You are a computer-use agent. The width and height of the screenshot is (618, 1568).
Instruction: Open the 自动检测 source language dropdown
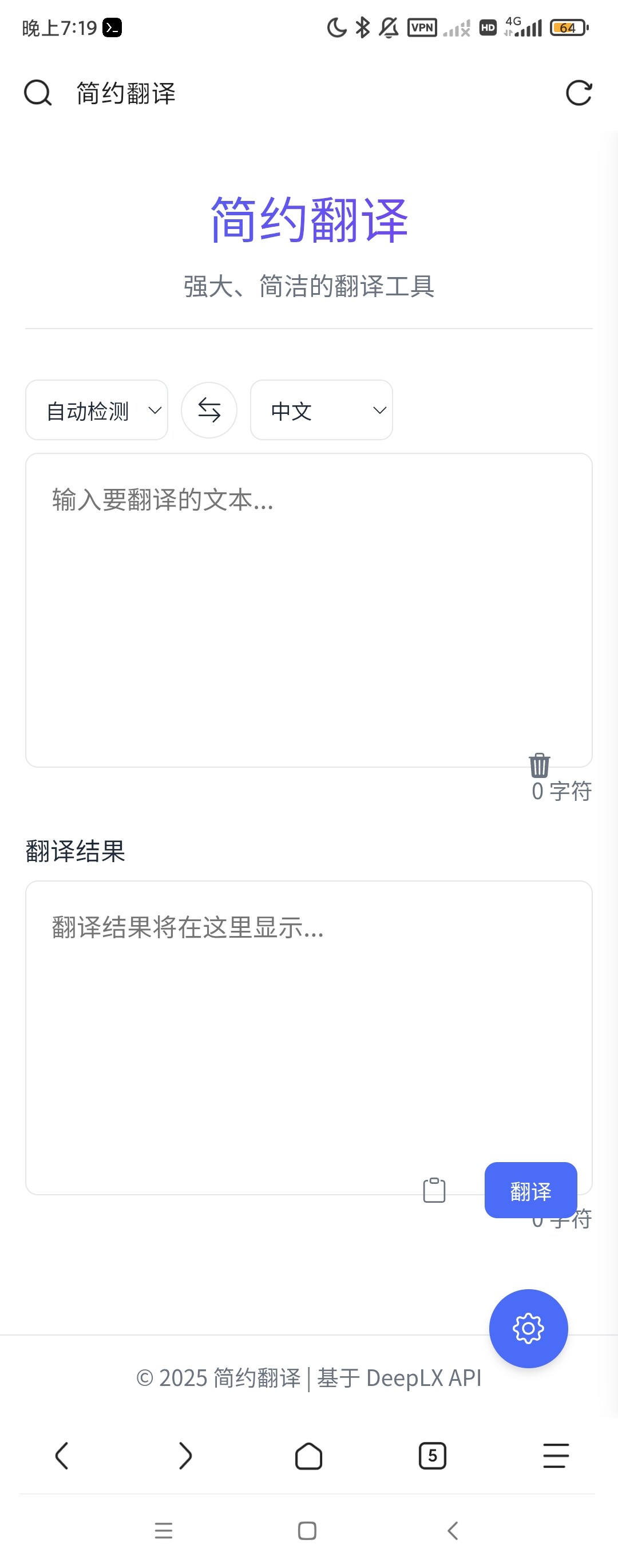pos(97,410)
